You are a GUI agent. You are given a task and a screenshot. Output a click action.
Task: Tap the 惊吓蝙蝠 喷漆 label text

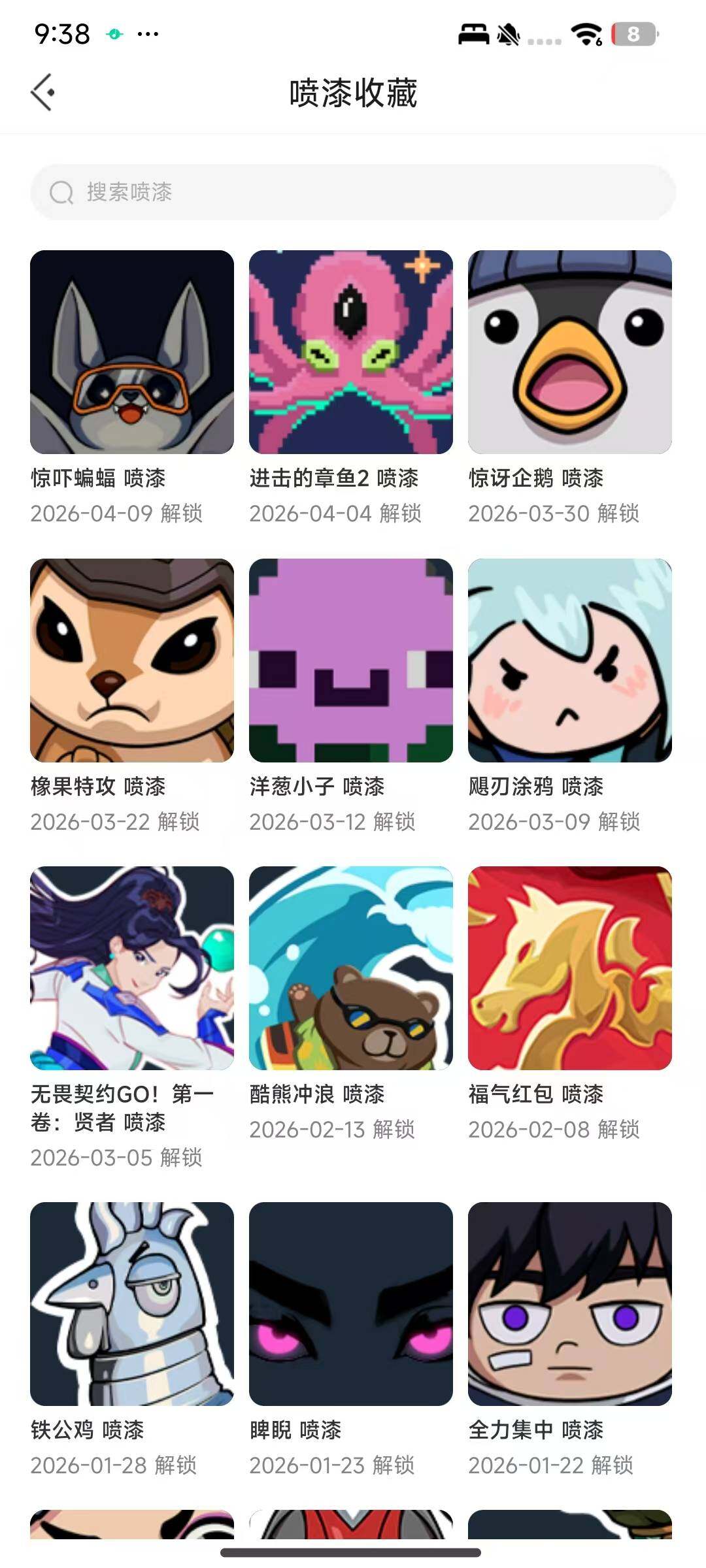101,479
